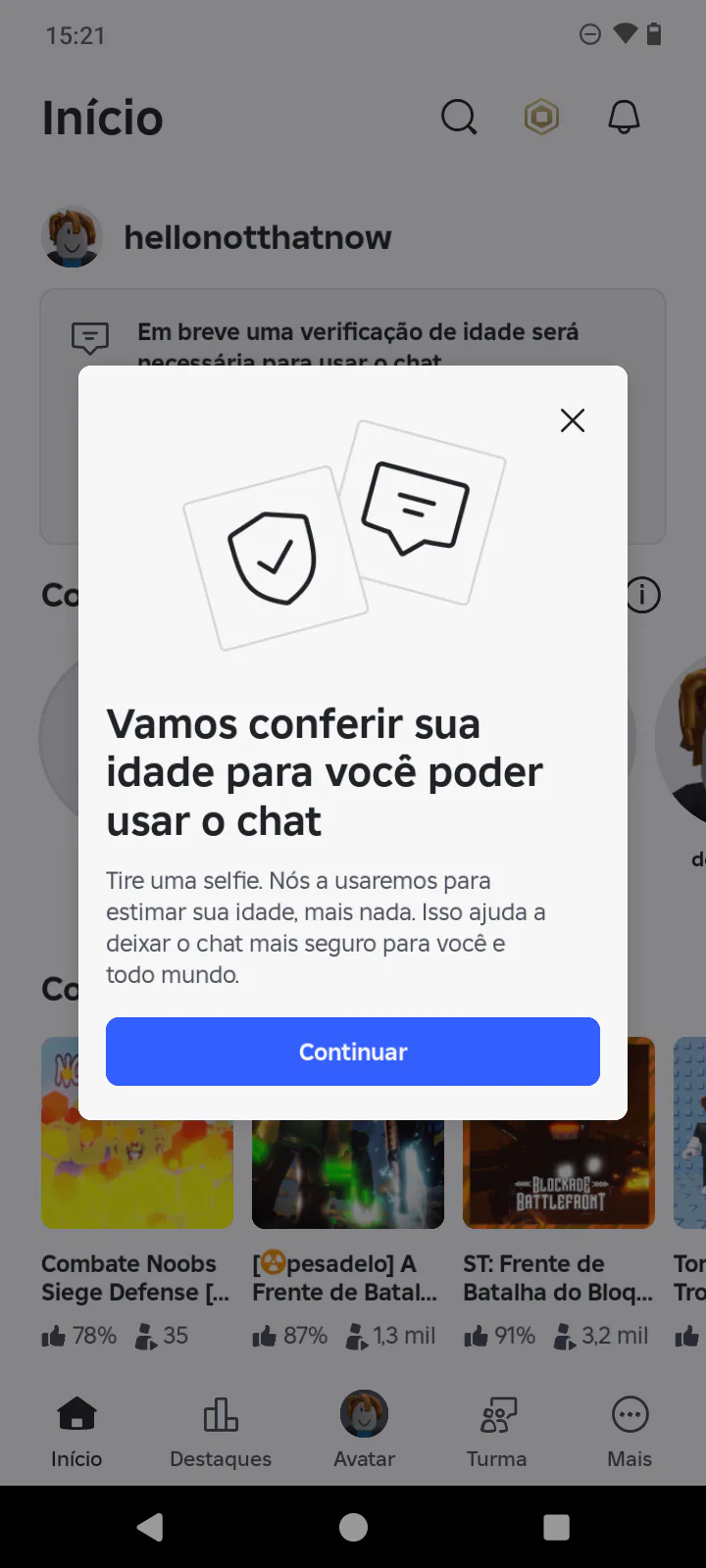Open the Mais tab

click(x=630, y=1432)
